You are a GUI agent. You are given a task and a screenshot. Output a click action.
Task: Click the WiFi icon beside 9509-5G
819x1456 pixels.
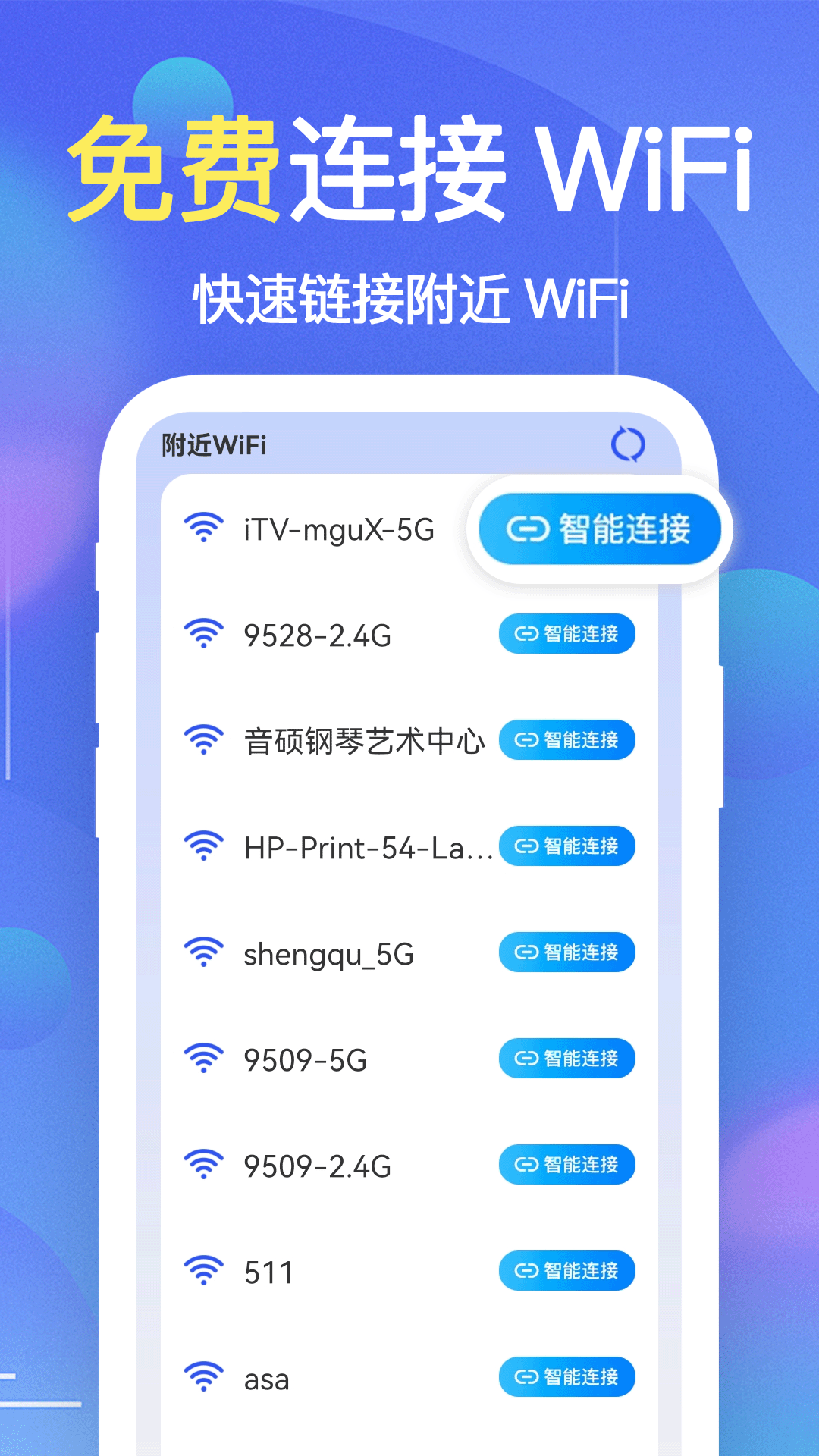(202, 1059)
